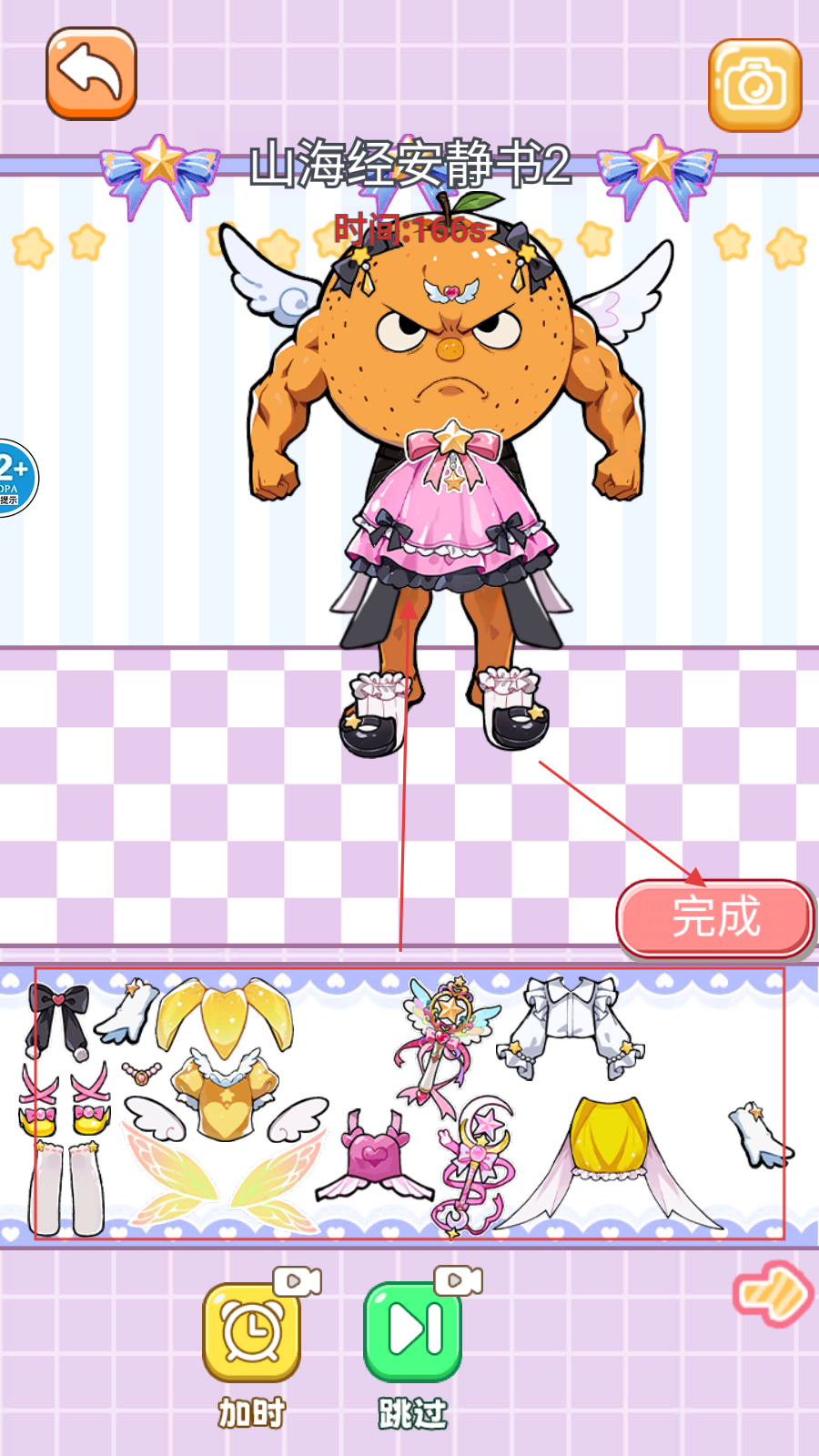This screenshot has width=819, height=1456.
Task: Open the 12+ age rating badge
Action: coord(13,478)
